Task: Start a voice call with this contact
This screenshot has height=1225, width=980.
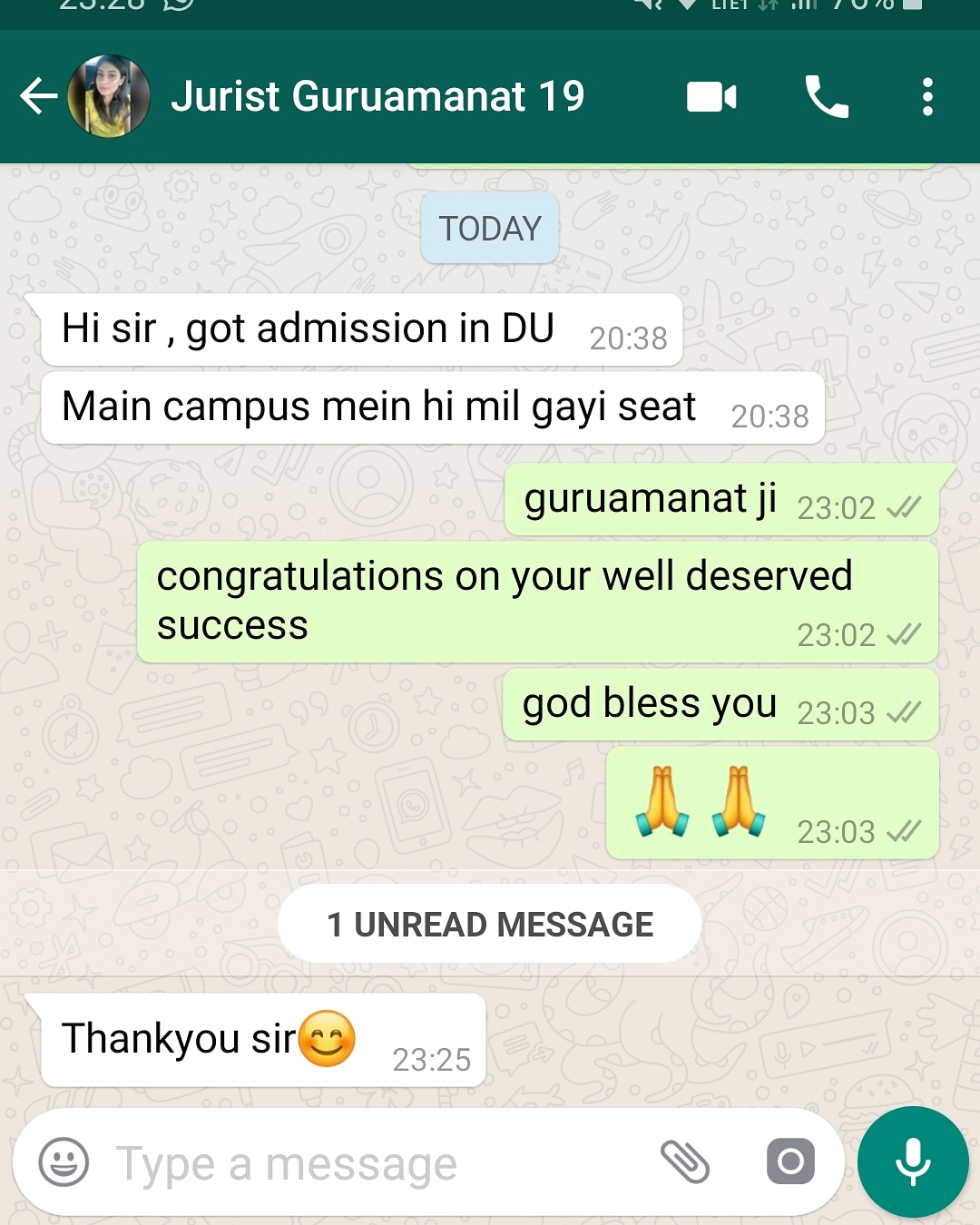Action: point(826,96)
